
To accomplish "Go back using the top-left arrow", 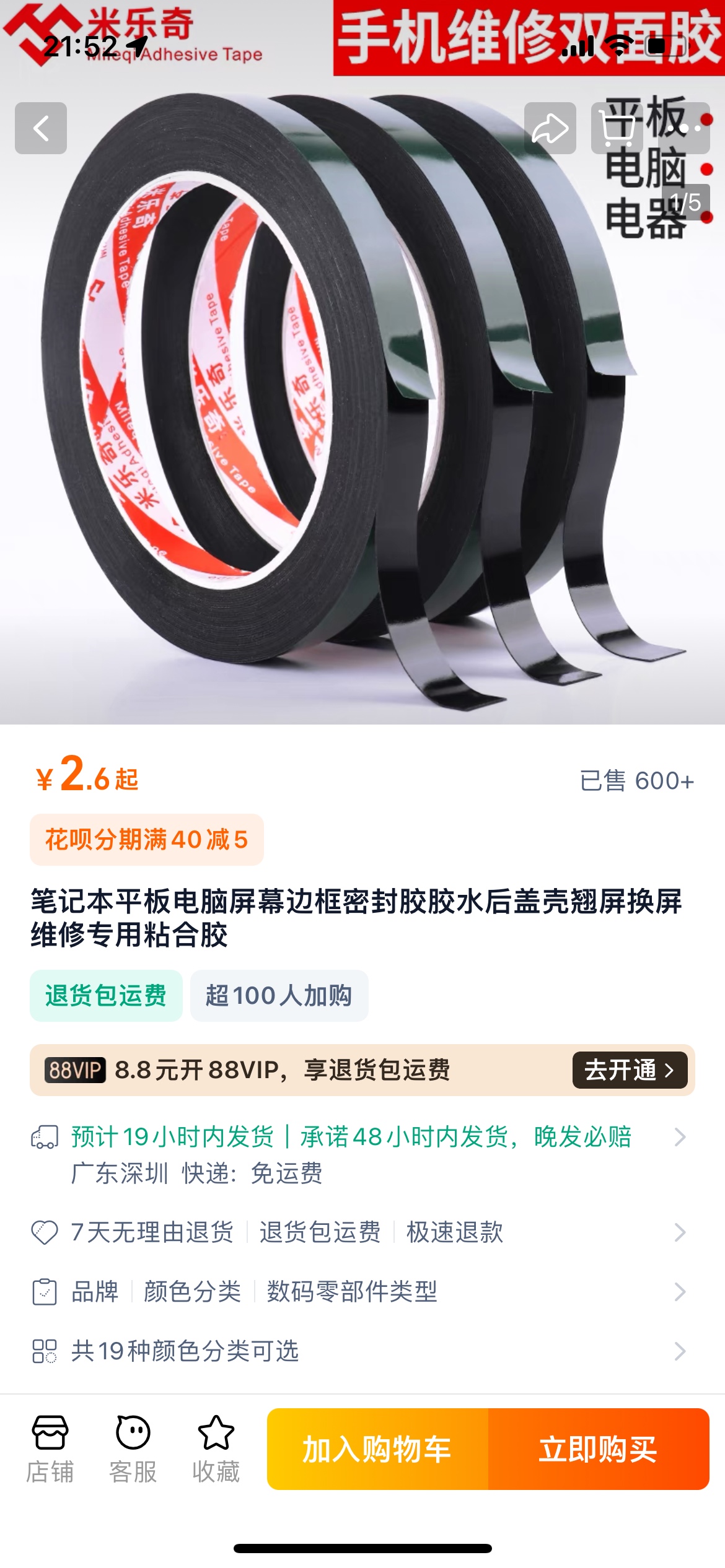I will 41,128.
